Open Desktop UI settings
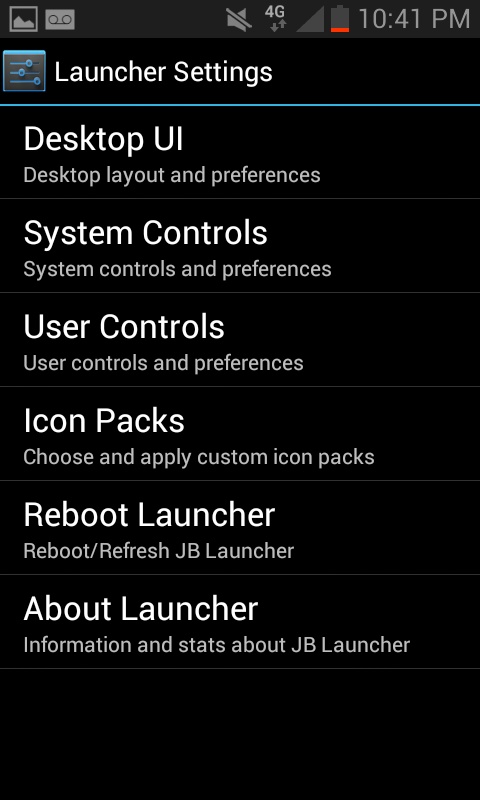 240,153
